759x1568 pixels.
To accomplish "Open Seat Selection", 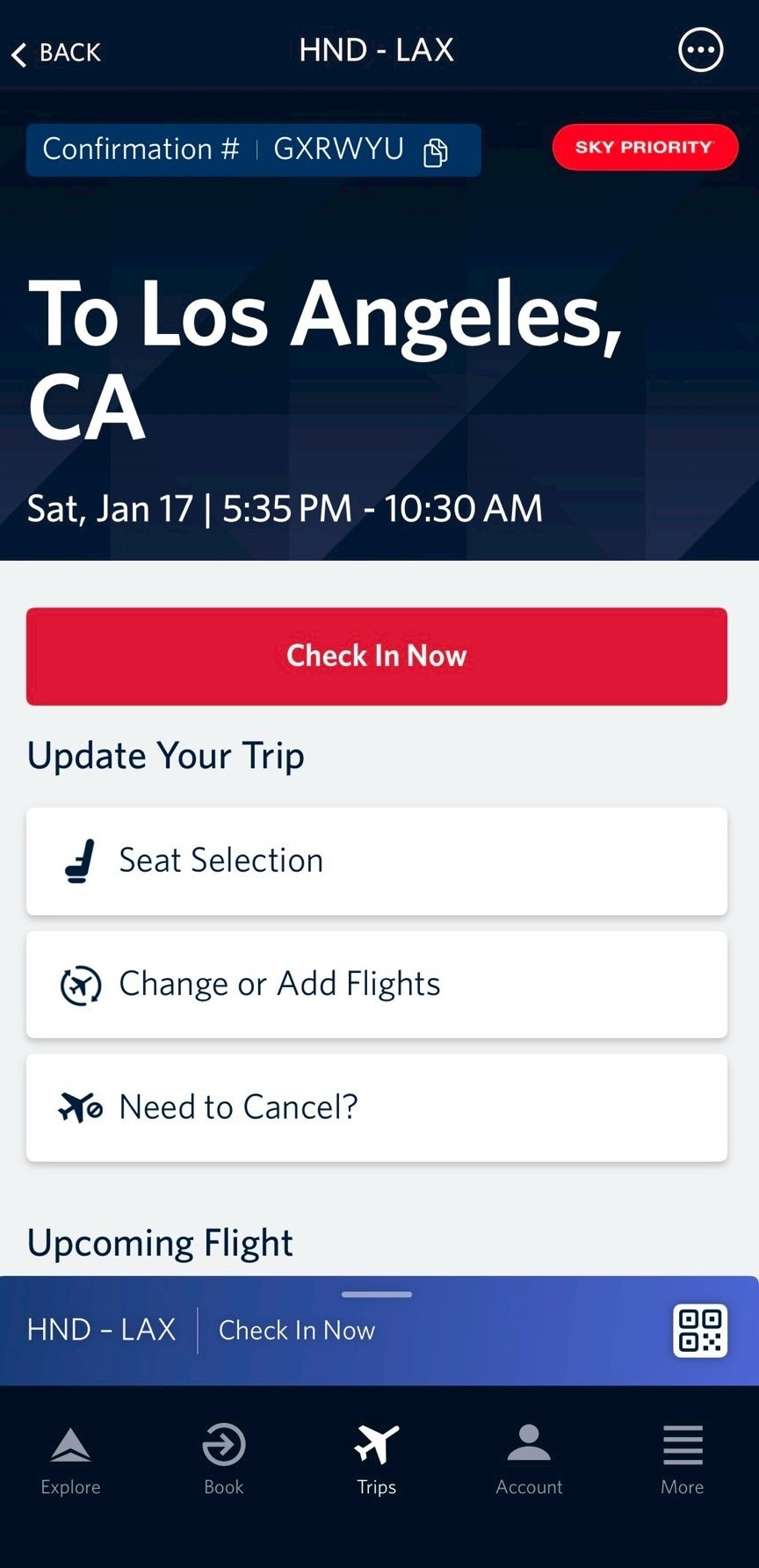I will (x=377, y=861).
